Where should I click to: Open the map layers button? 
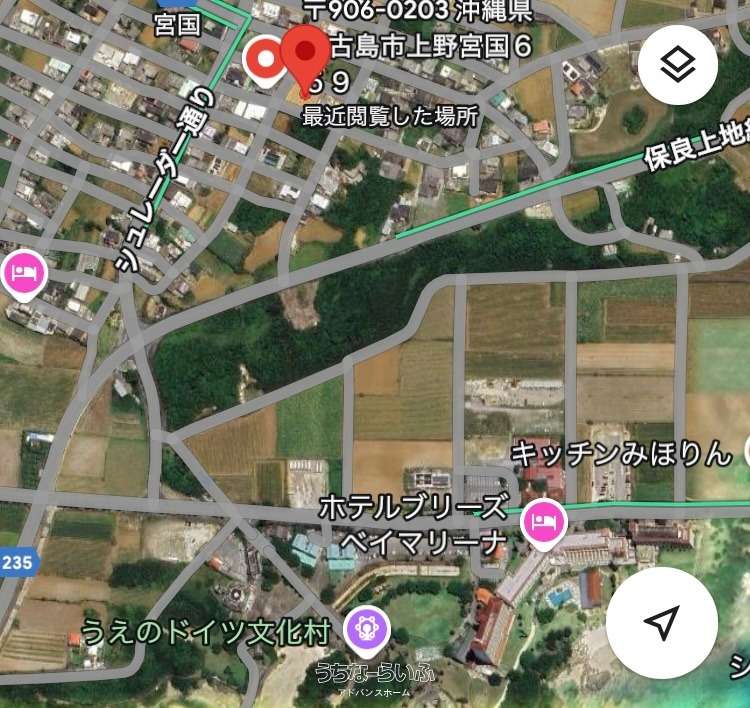tap(678, 65)
